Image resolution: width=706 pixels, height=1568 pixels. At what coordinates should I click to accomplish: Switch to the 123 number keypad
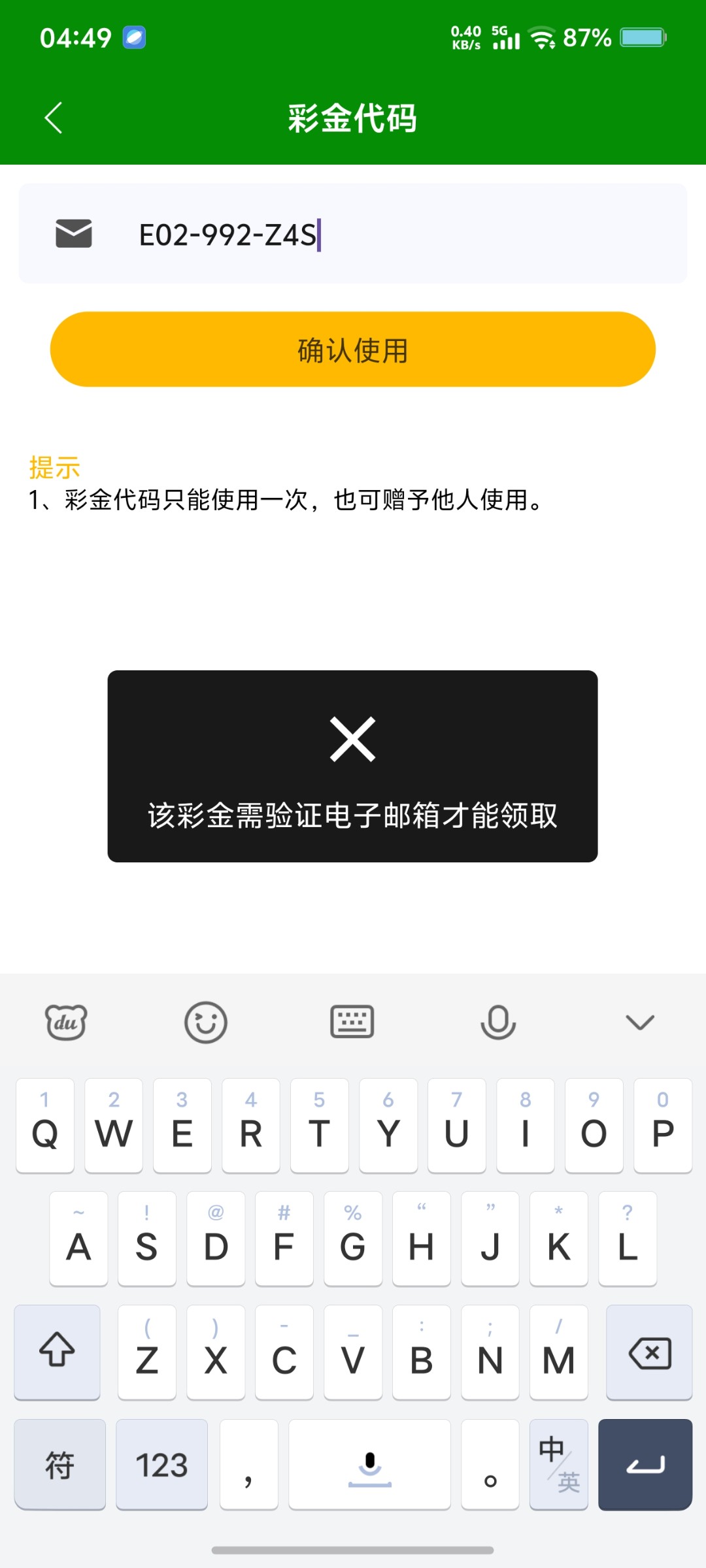161,1465
